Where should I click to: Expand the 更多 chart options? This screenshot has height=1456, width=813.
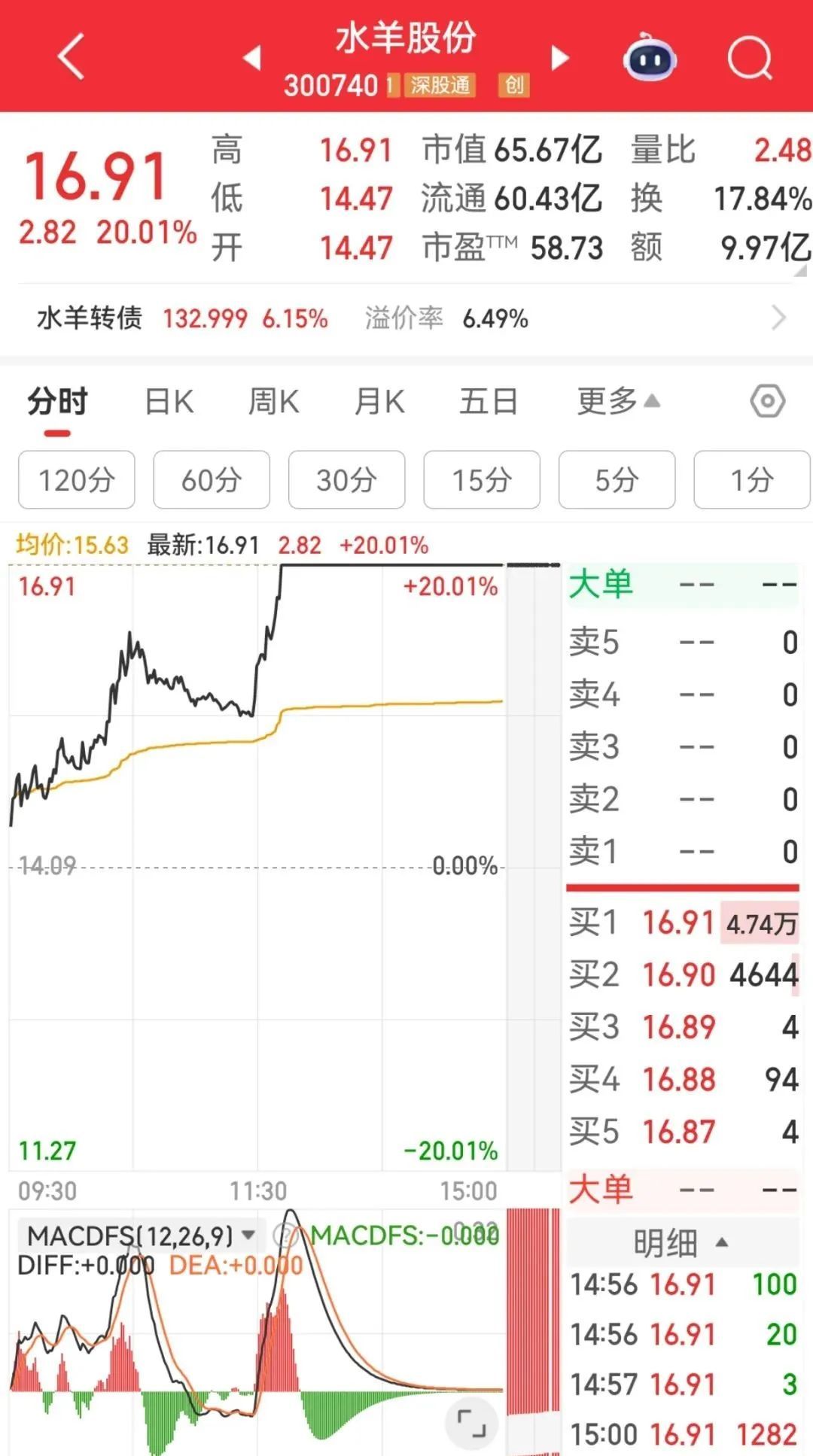[617, 402]
